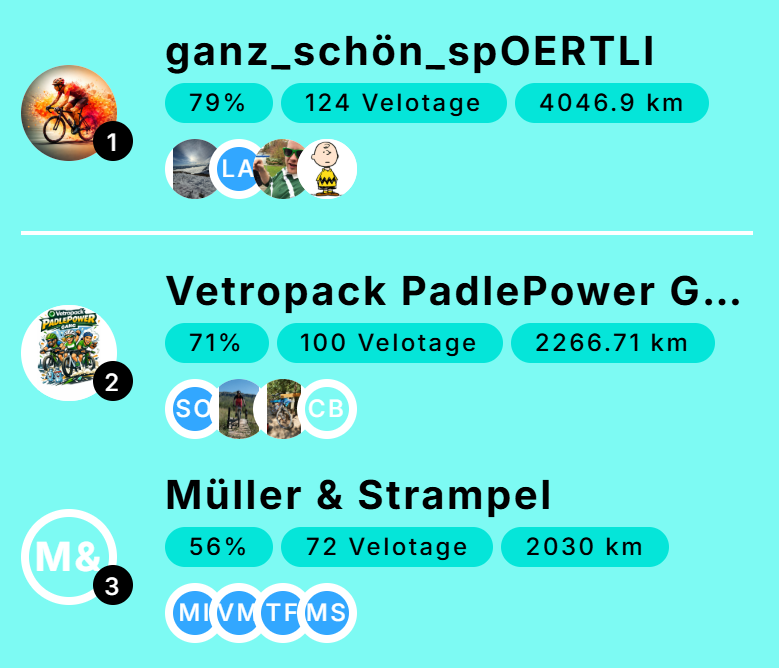Select the LA member avatar
Screen dimensions: 779x668
pyautogui.click(x=238, y=169)
